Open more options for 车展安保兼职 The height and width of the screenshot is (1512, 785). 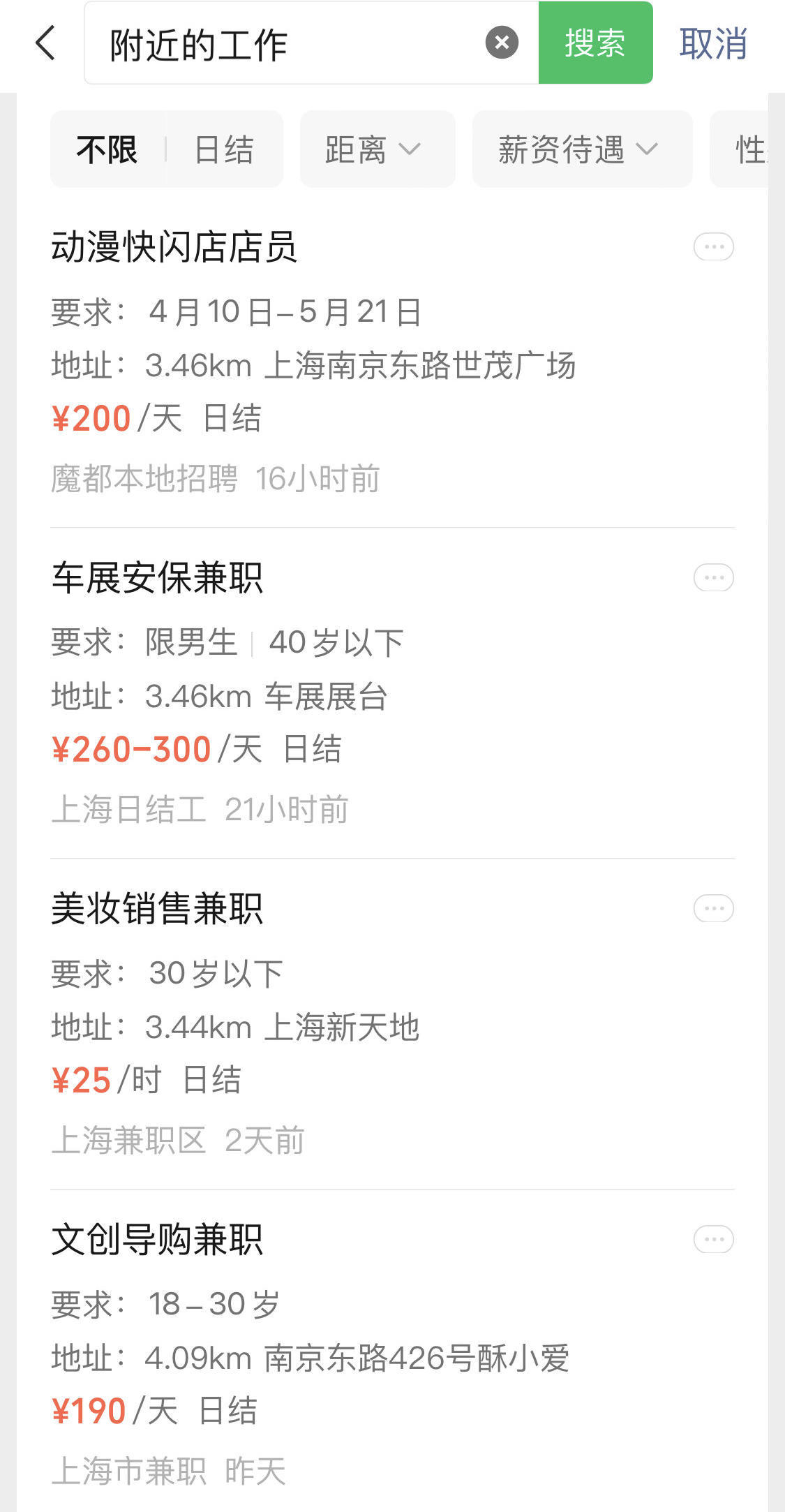(x=713, y=578)
